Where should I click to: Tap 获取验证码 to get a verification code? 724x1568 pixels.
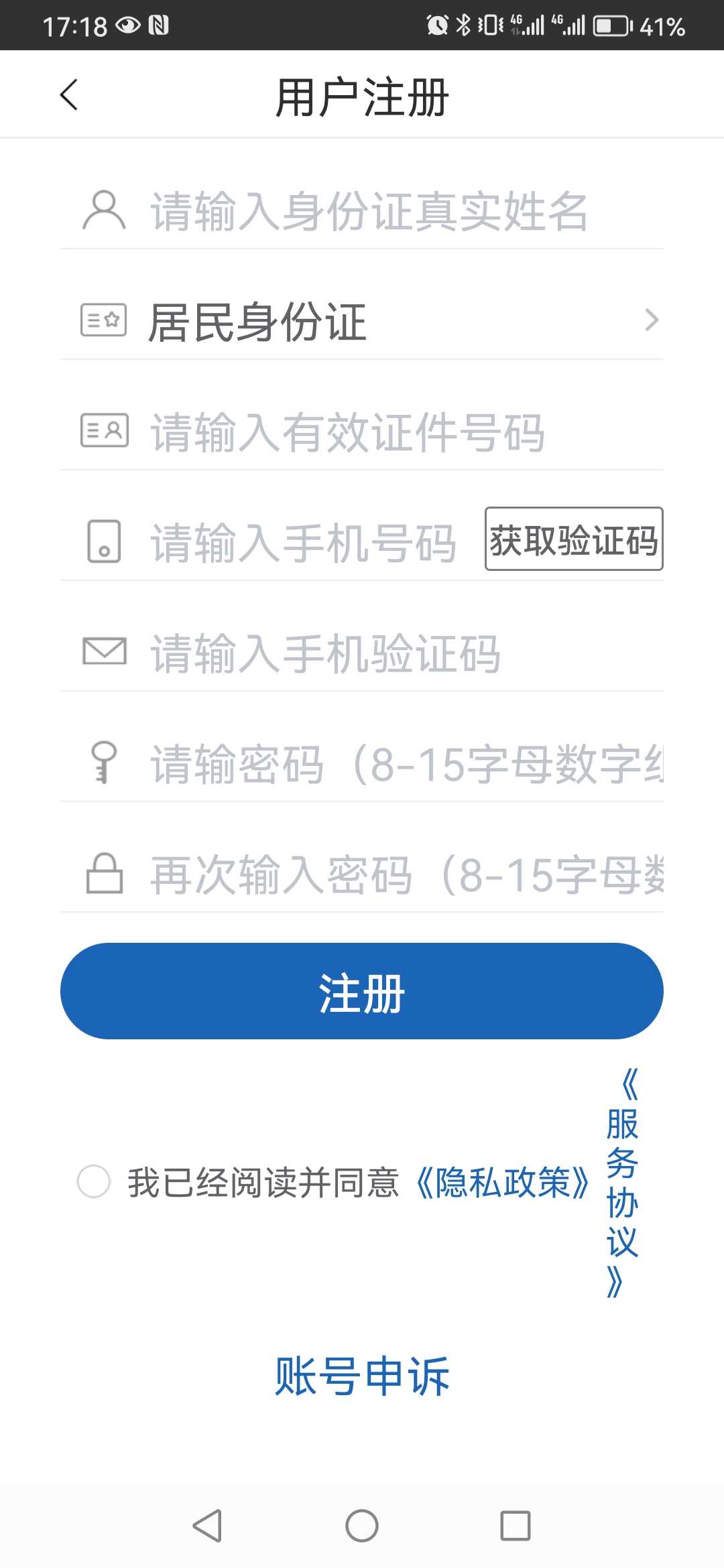pyautogui.click(x=574, y=539)
